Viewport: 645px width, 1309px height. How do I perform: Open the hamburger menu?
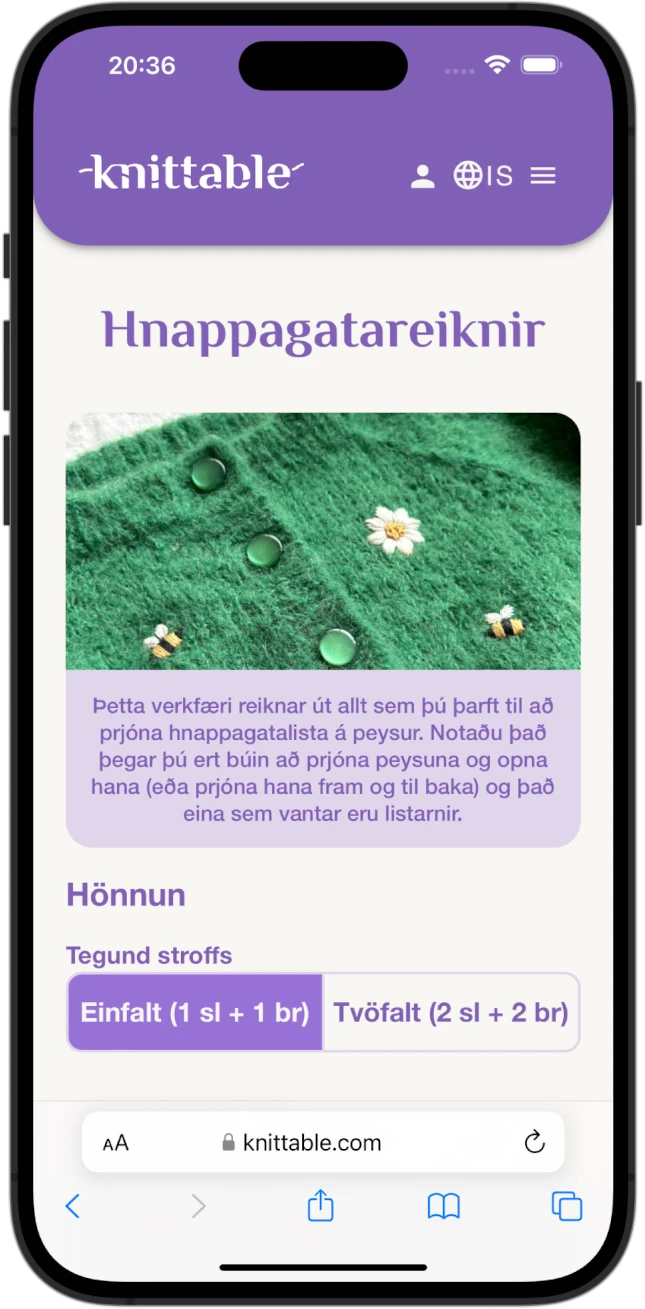click(x=543, y=176)
